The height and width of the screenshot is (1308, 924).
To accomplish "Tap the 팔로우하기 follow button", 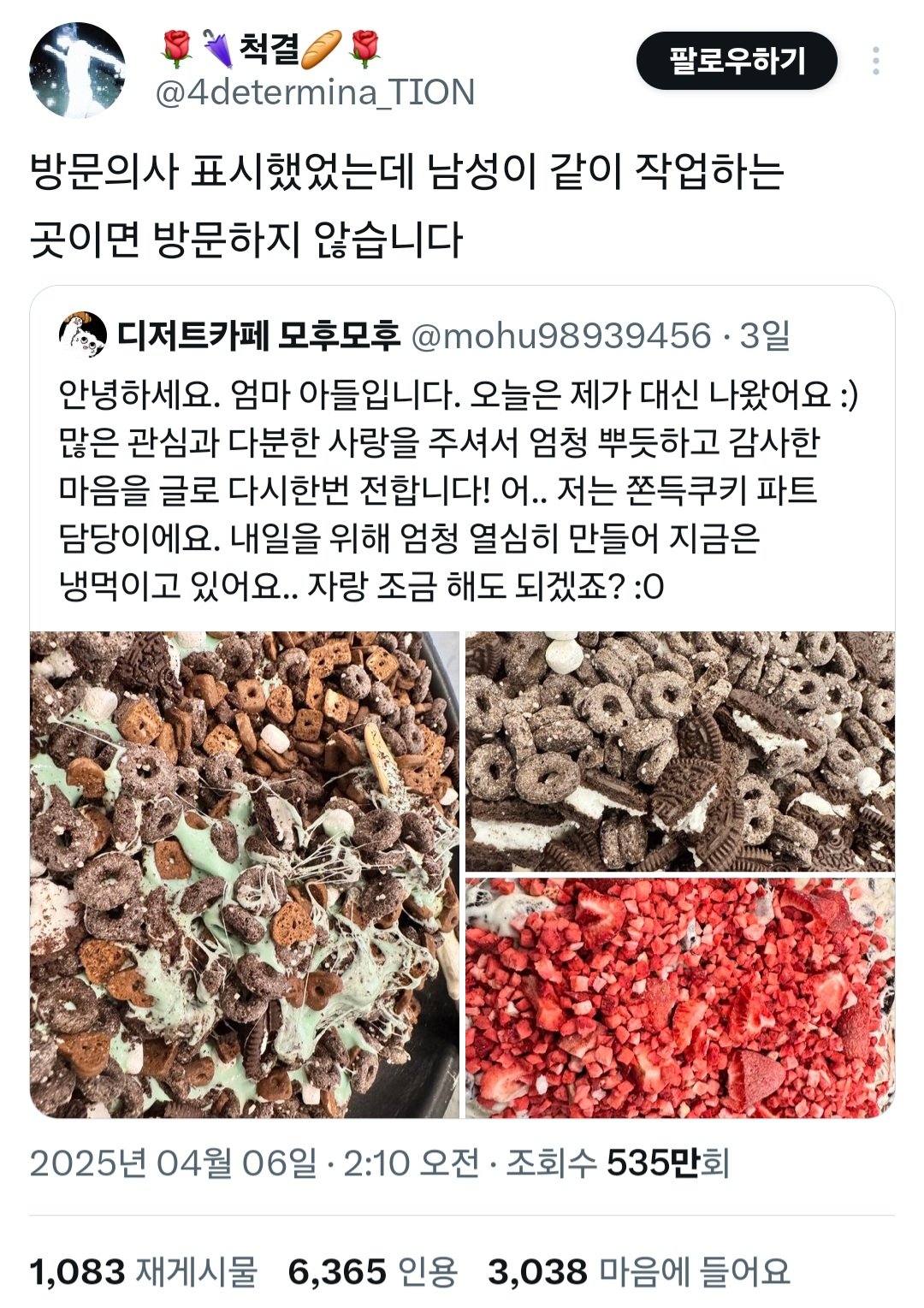I will tap(737, 61).
